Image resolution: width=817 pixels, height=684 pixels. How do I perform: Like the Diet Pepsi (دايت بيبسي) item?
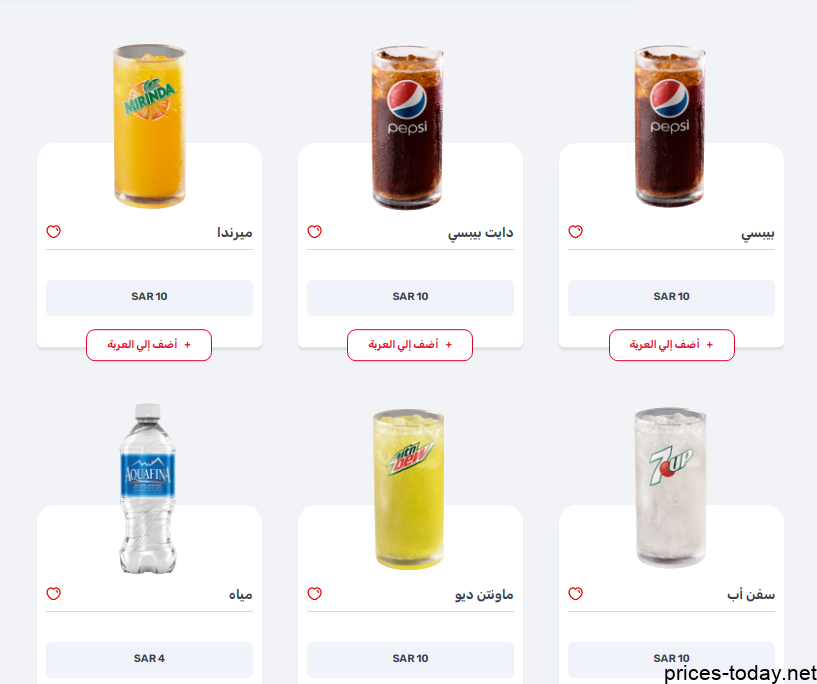point(314,232)
